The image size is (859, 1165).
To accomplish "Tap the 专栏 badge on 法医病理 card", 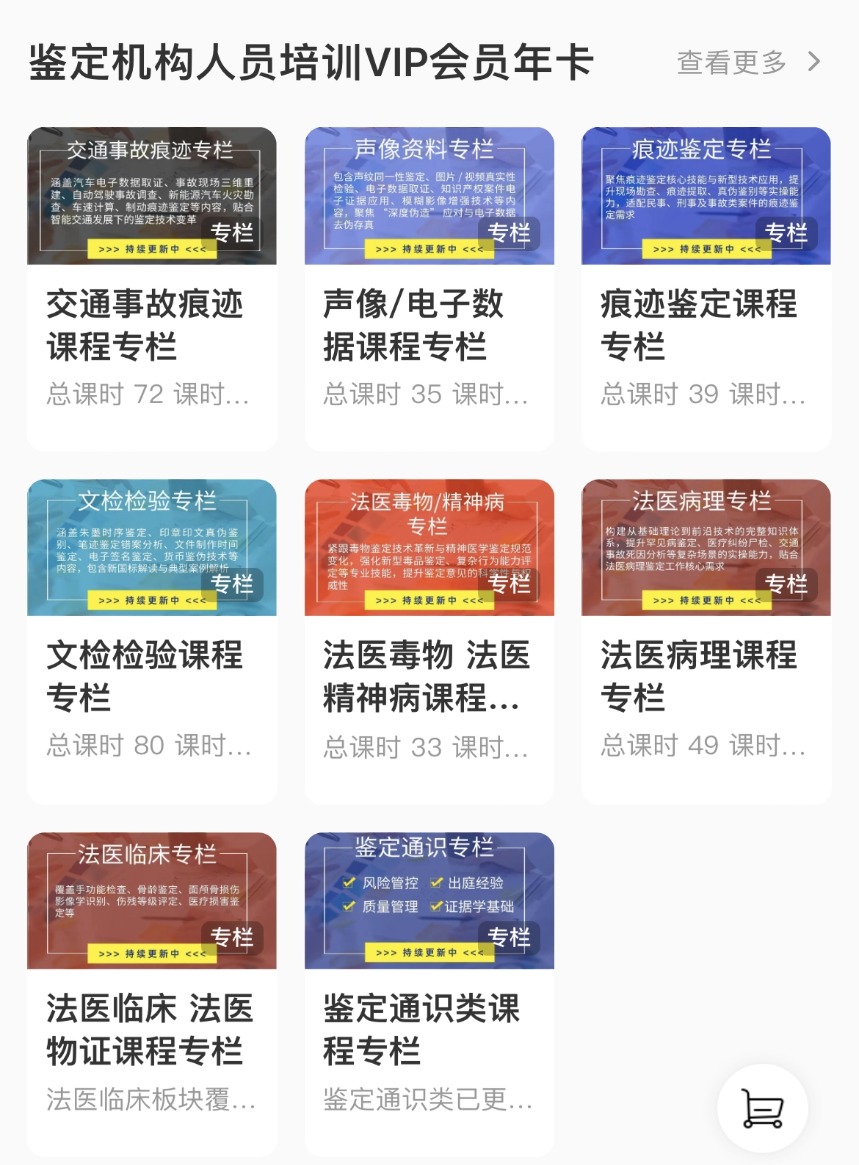I will tap(789, 584).
